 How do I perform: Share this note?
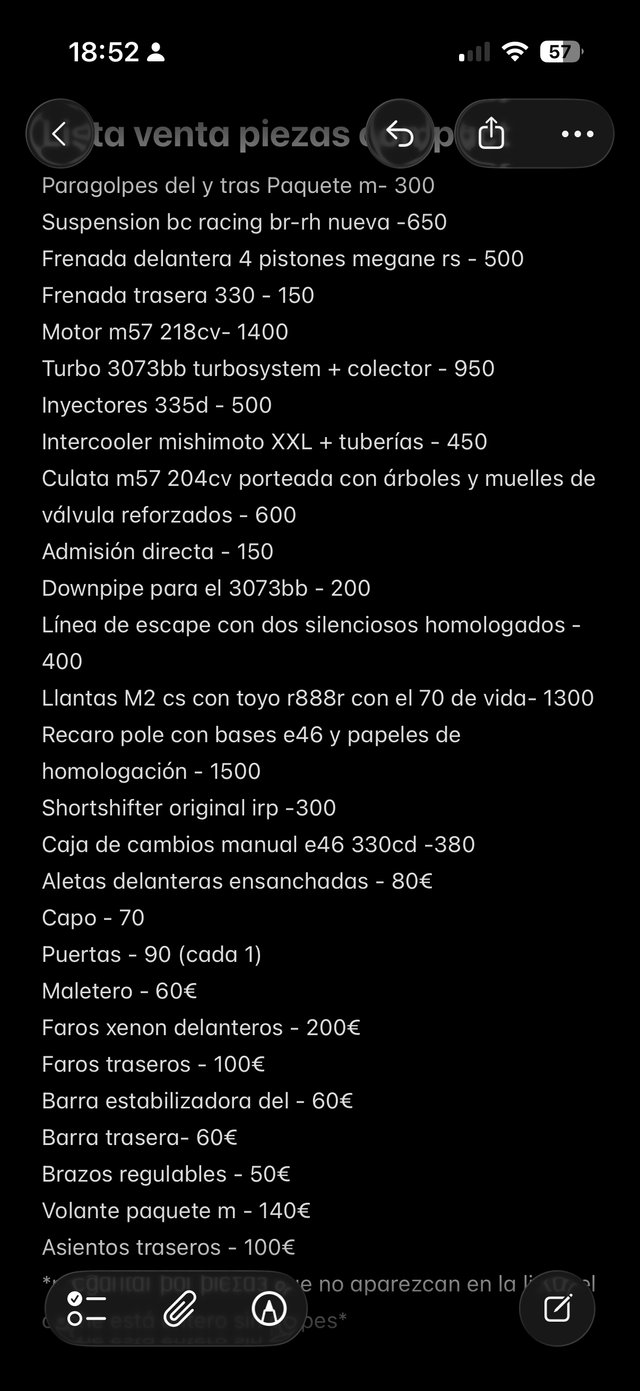click(x=491, y=133)
